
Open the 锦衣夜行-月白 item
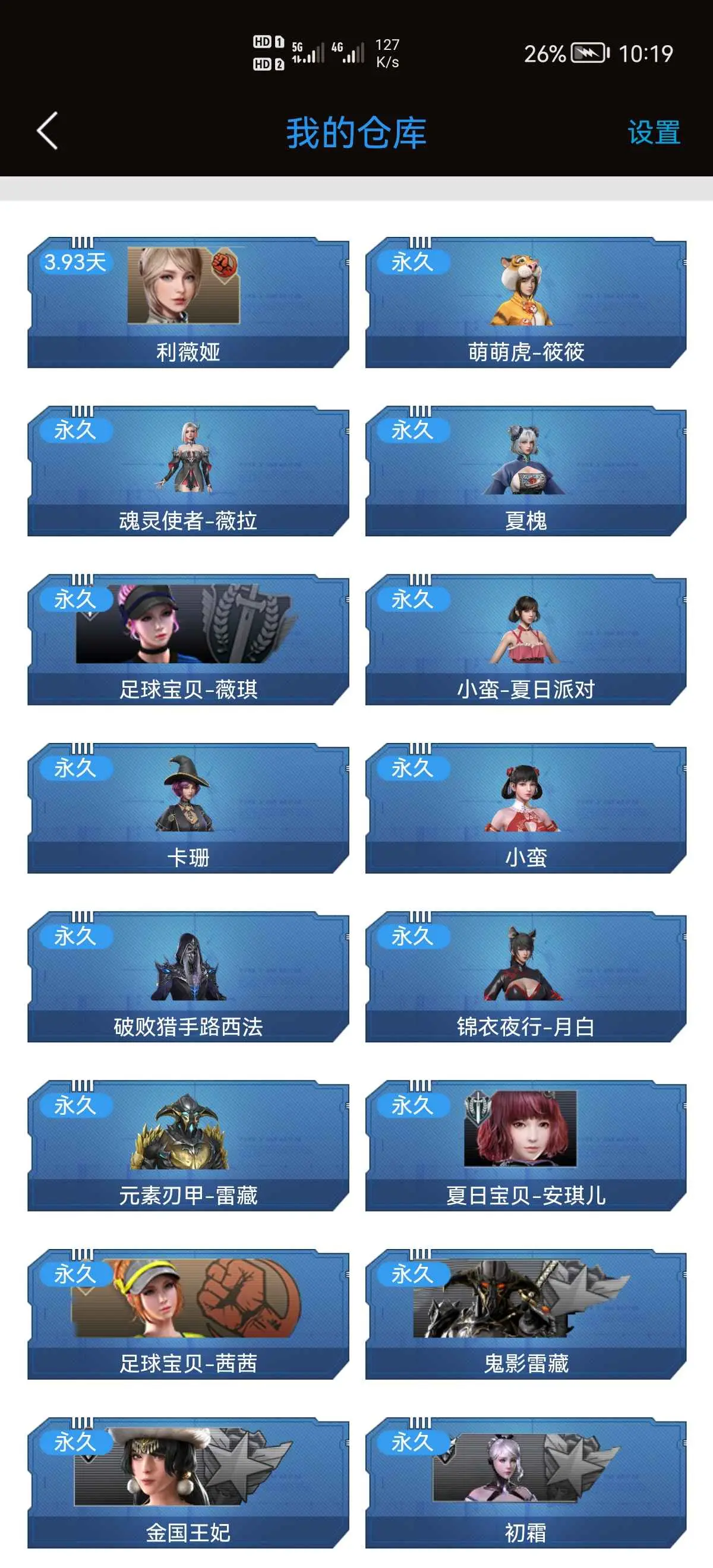(526, 977)
